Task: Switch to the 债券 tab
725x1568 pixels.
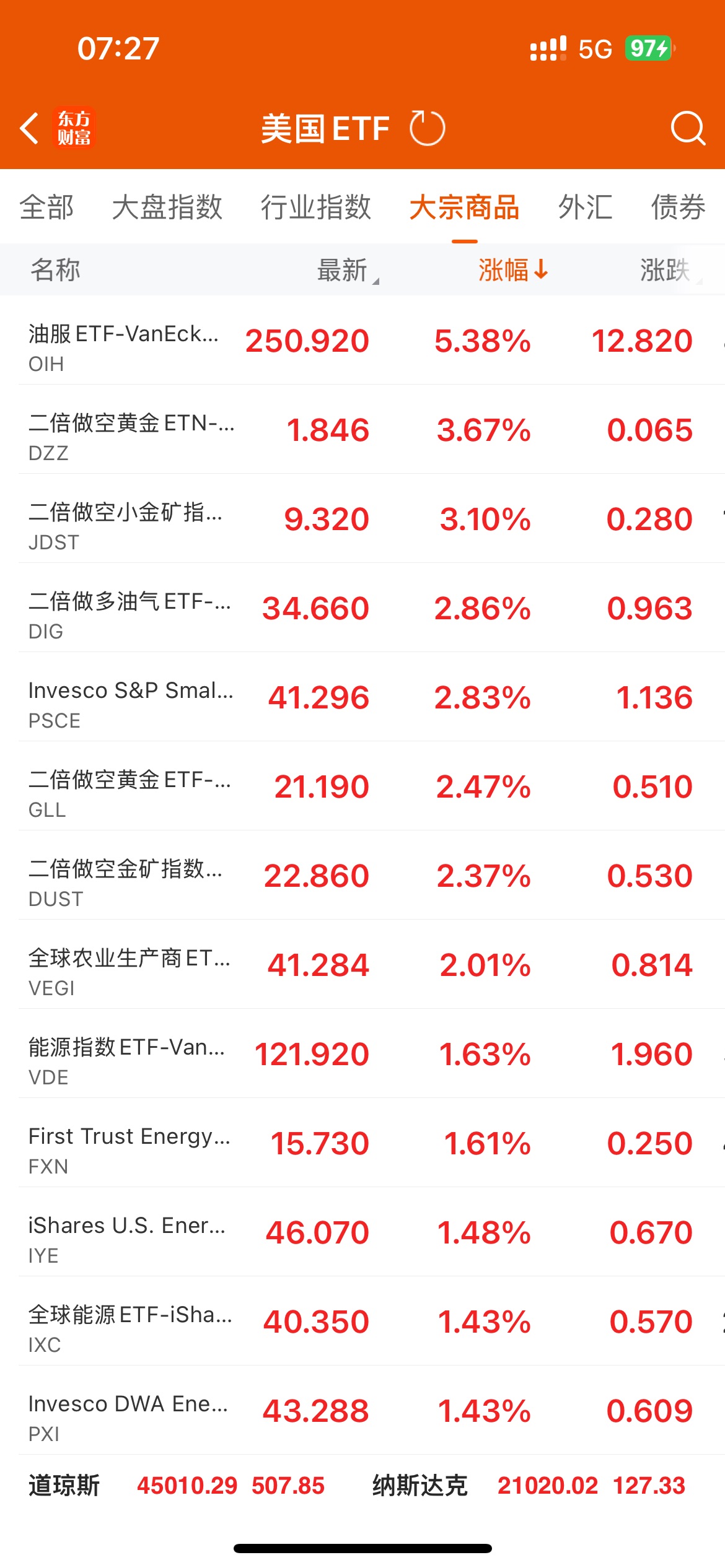Action: [x=678, y=207]
